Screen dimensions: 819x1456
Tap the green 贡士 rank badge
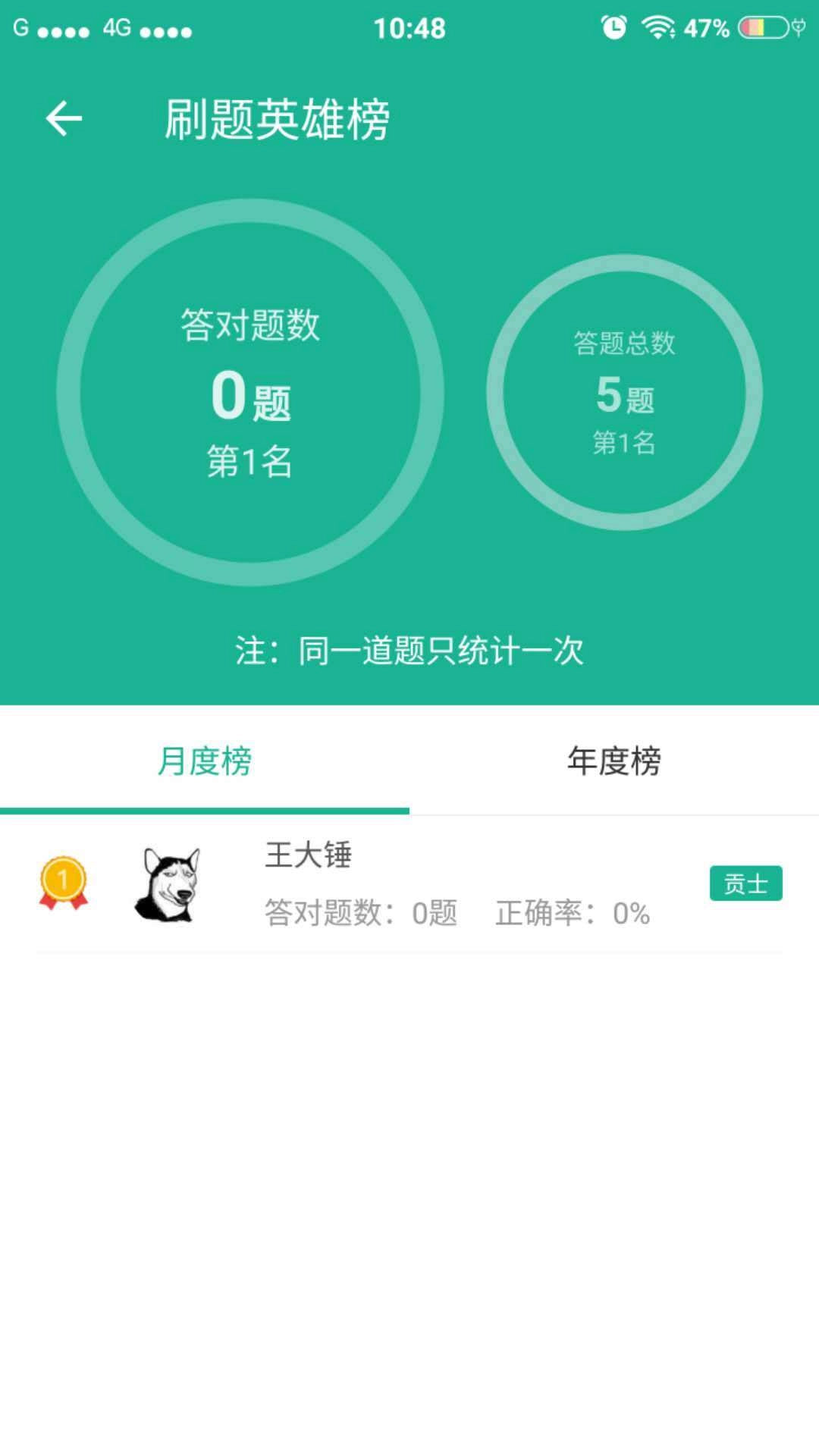click(x=745, y=883)
